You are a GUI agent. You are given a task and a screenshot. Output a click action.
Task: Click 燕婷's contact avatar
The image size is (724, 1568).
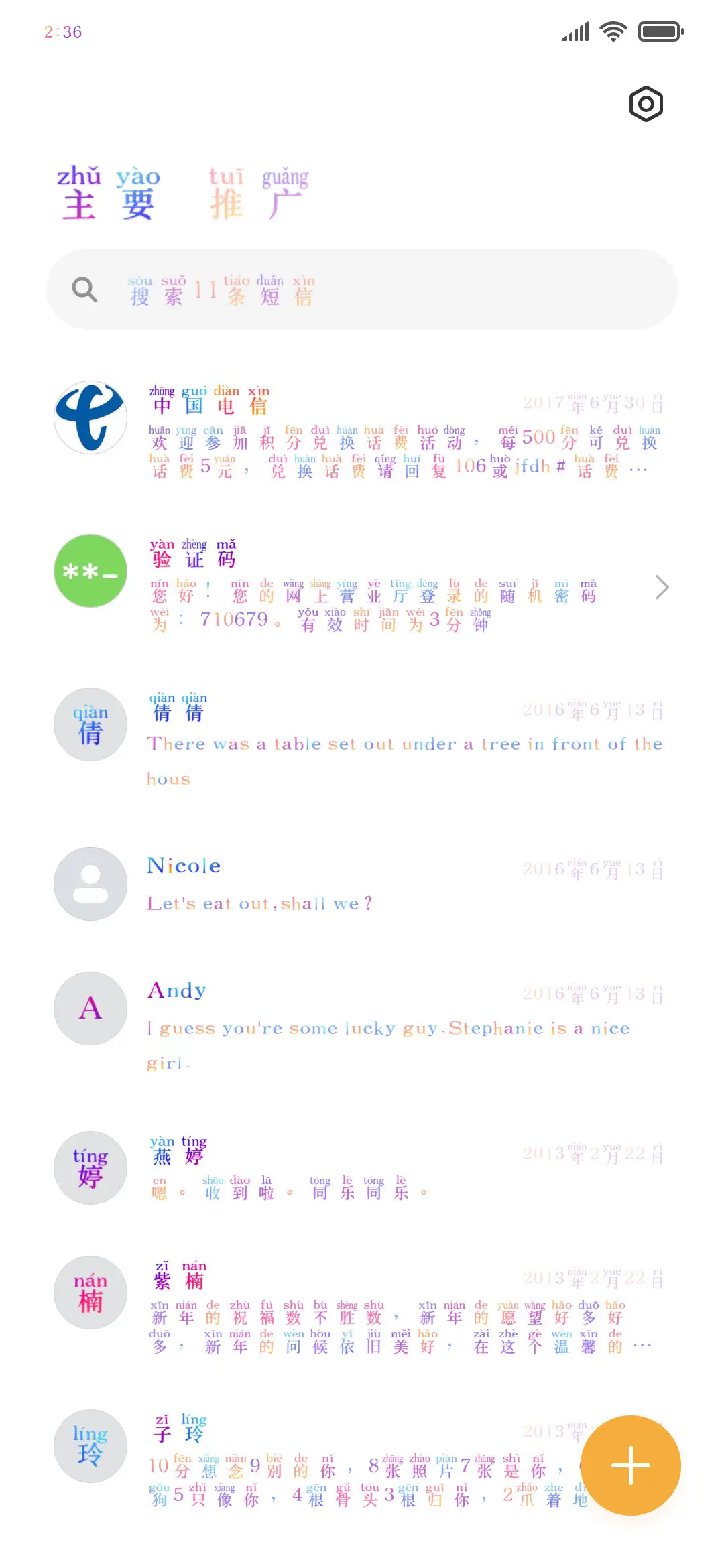click(90, 1168)
